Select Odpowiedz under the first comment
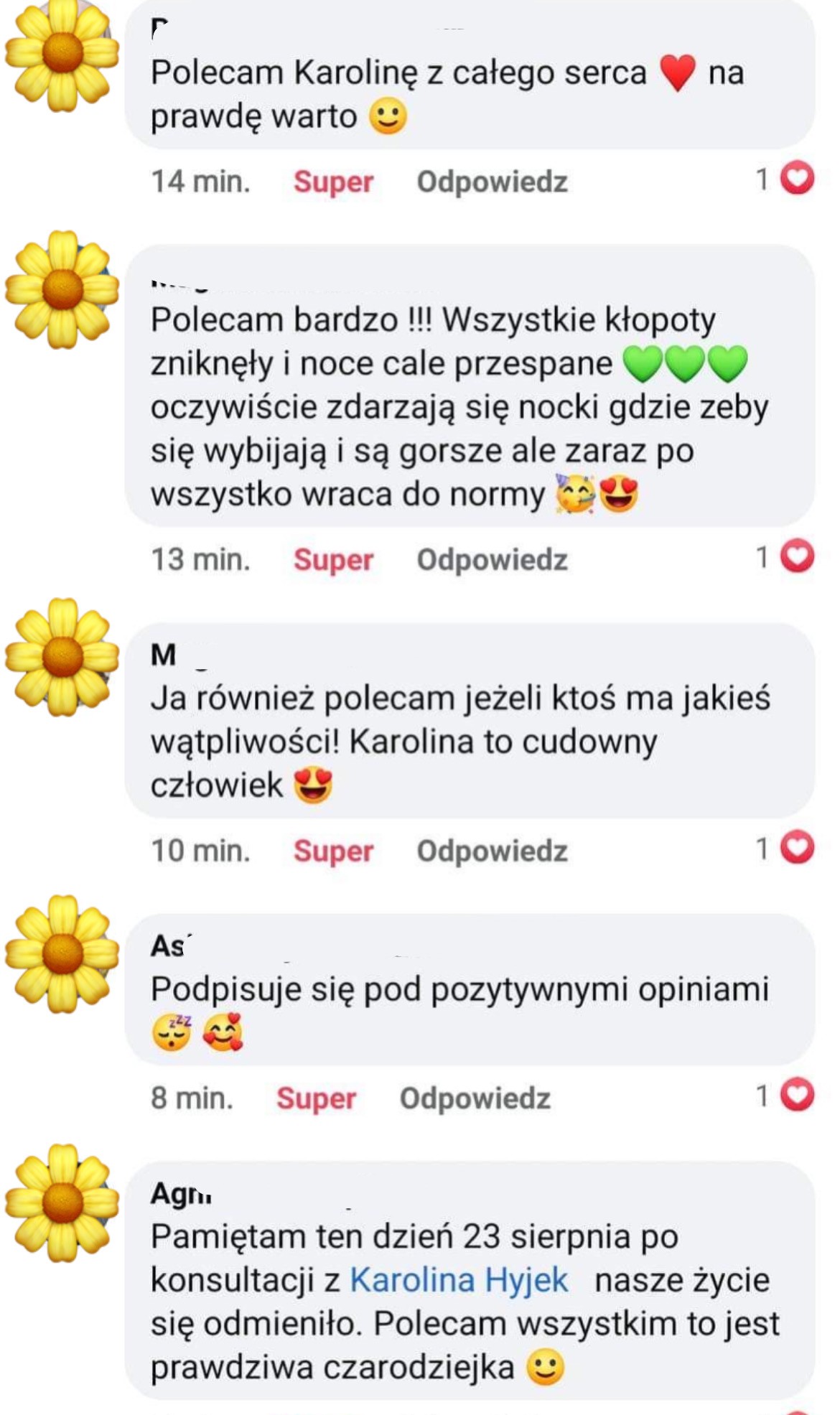 493,182
